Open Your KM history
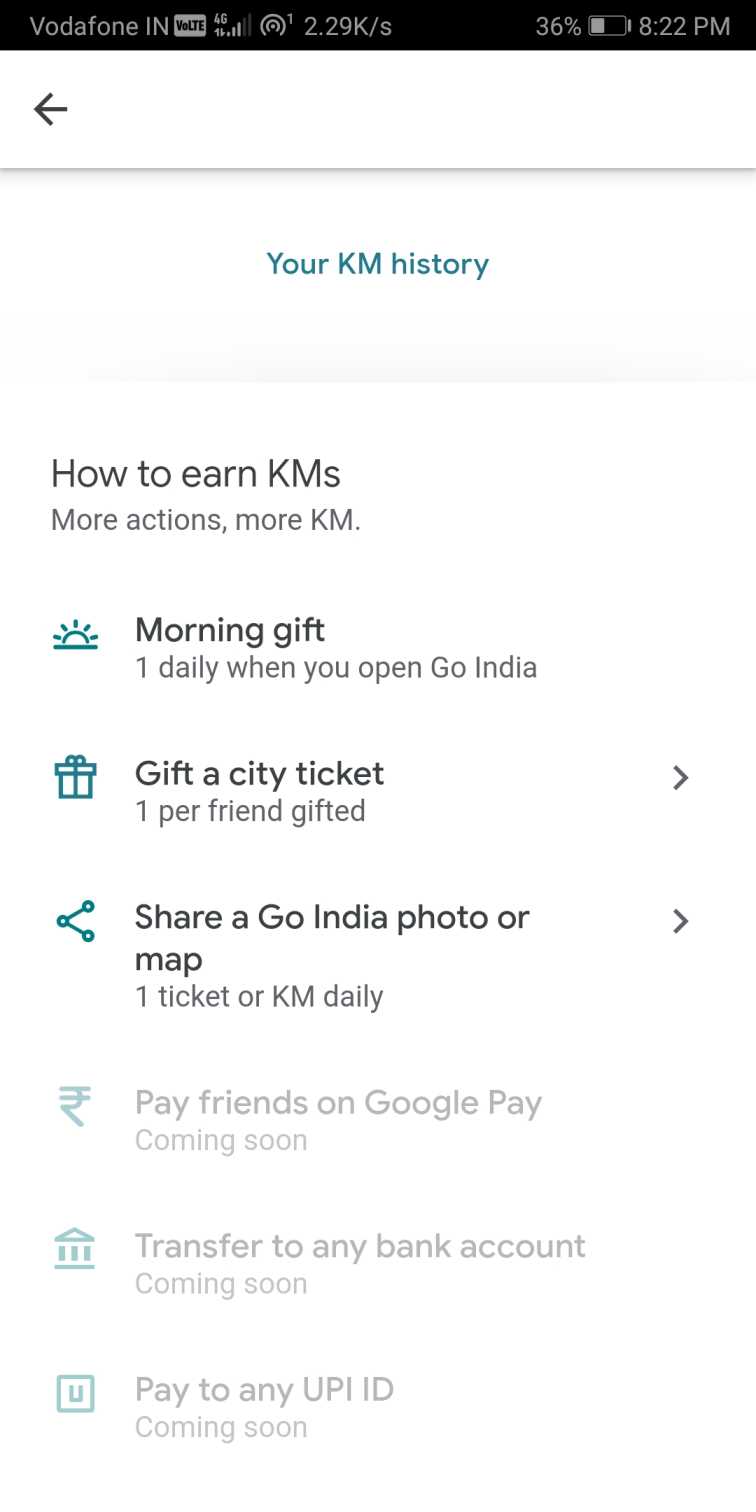 coord(377,264)
